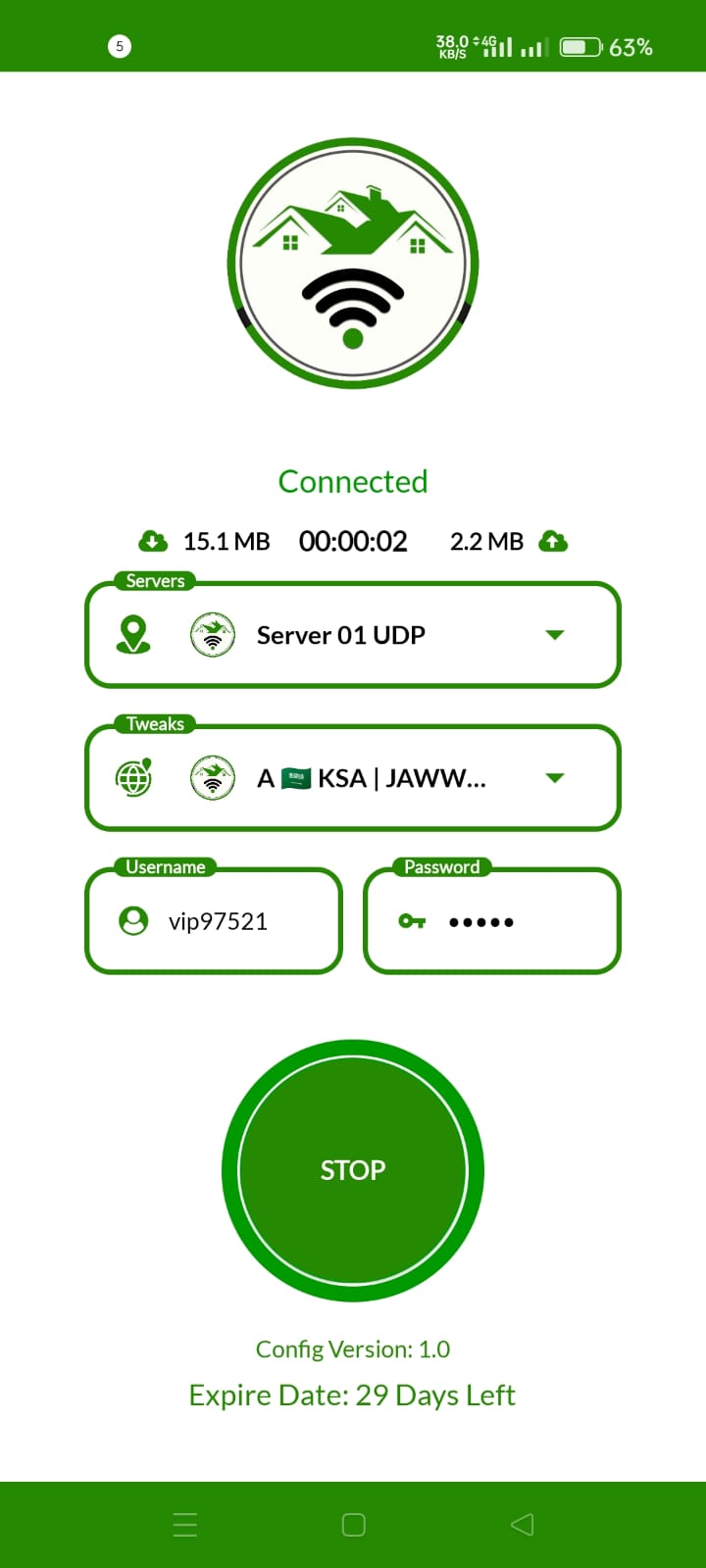Image resolution: width=706 pixels, height=1568 pixels.
Task: Tap the Password field
Action: pyautogui.click(x=492, y=921)
